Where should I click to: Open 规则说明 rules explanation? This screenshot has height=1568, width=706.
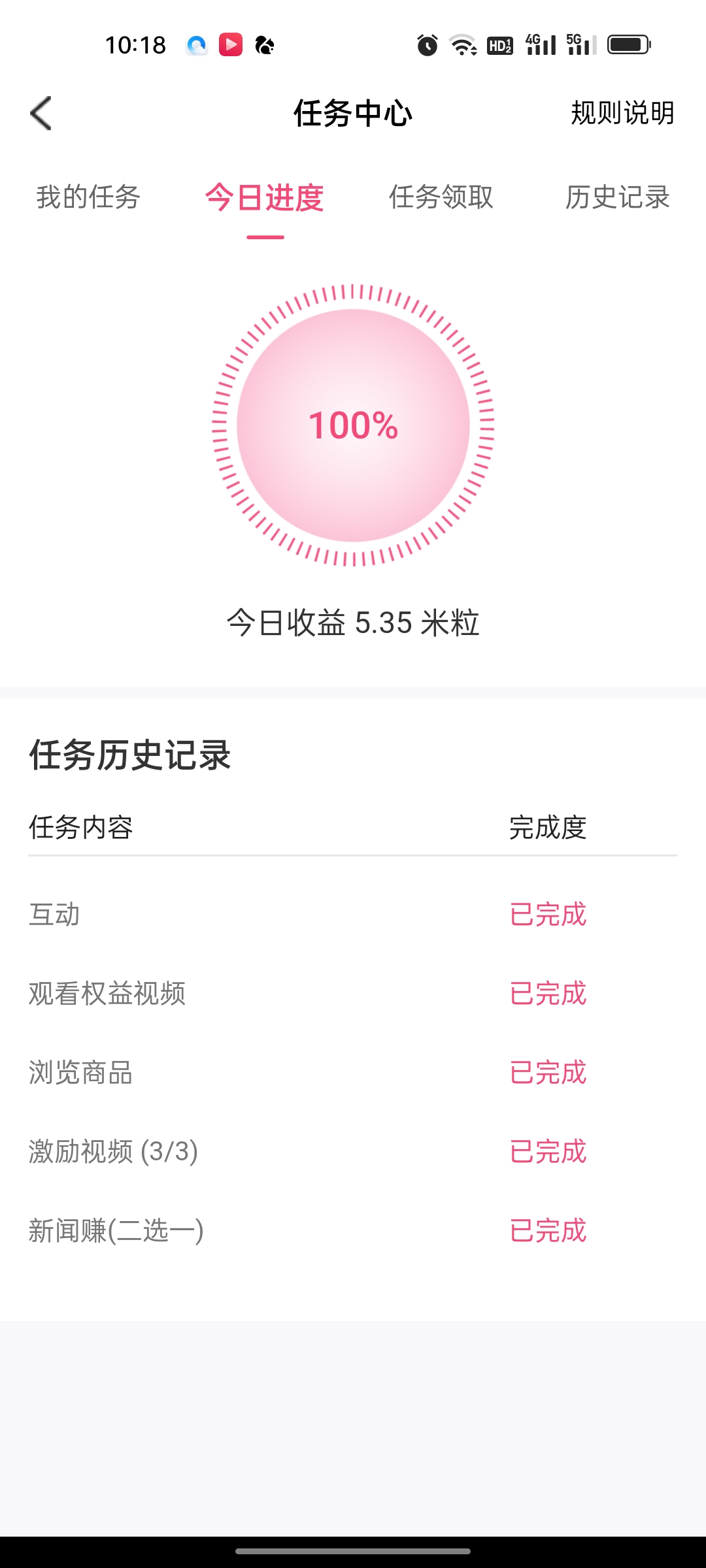click(622, 113)
